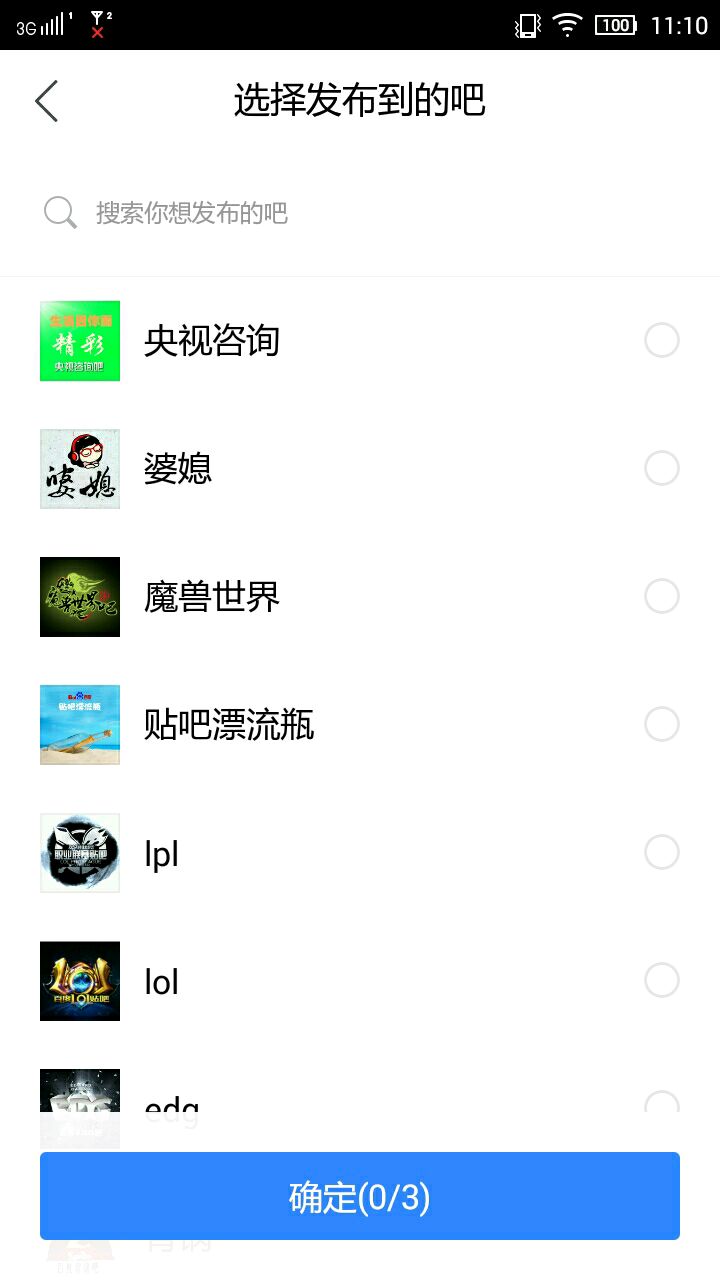The width and height of the screenshot is (720, 1280).
Task: Select the 央视咨询 bar
Action: [661, 341]
